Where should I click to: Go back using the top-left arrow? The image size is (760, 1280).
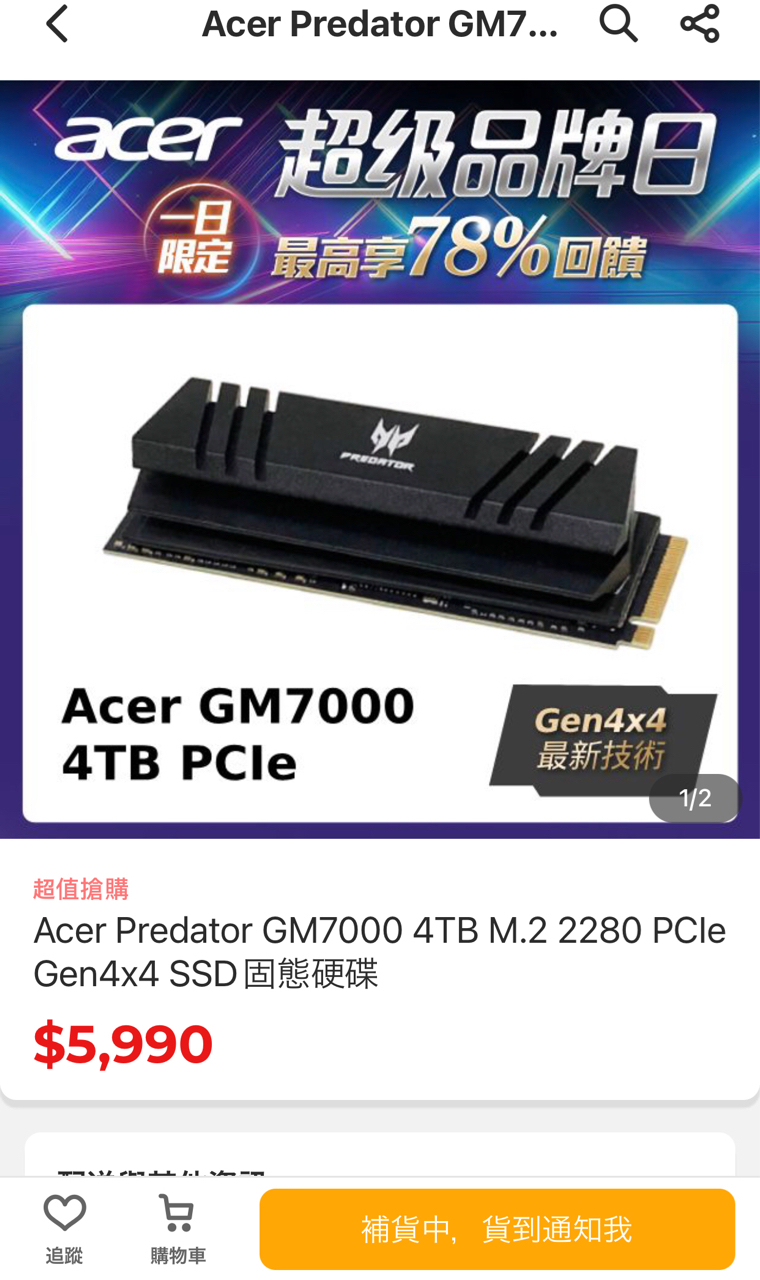pos(57,24)
